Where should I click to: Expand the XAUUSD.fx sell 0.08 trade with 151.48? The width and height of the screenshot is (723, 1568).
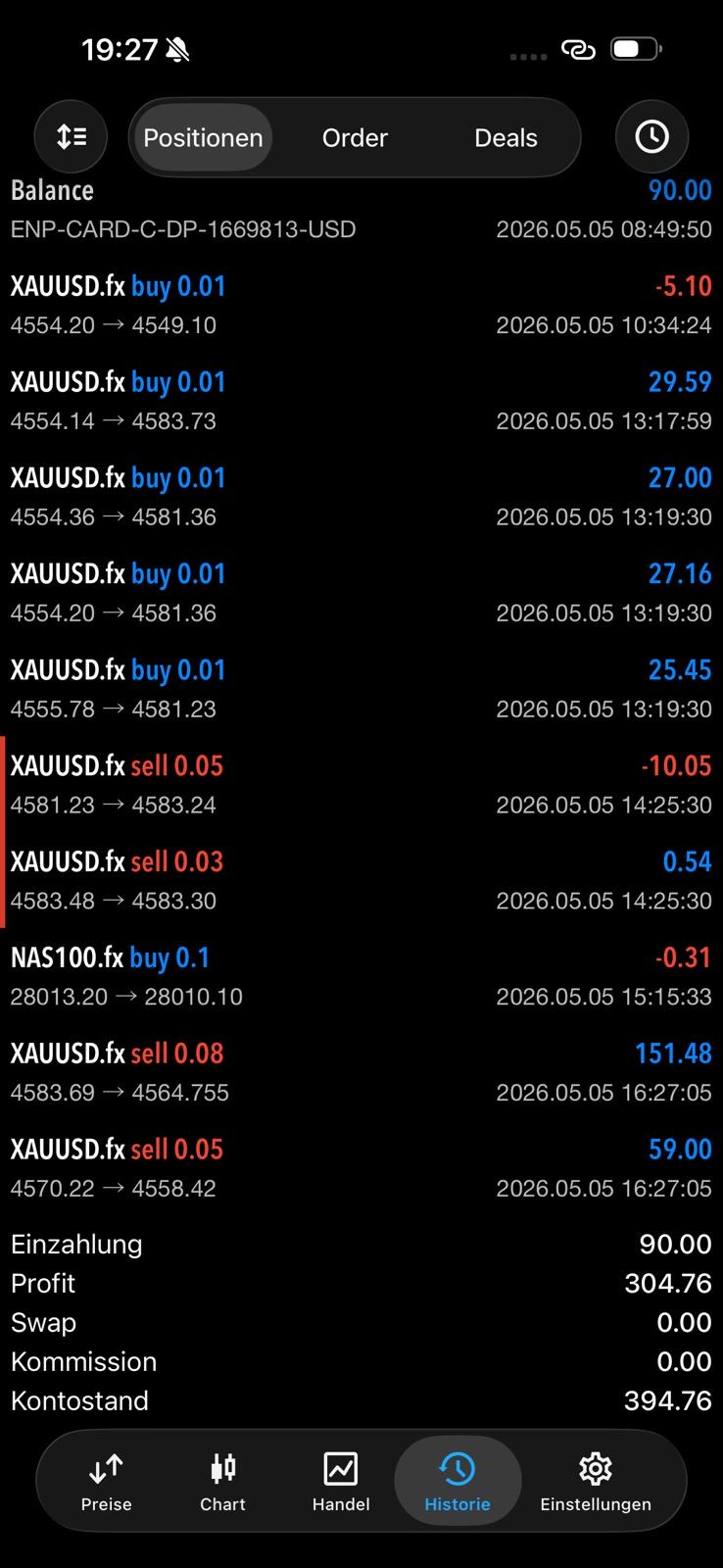point(361,1073)
